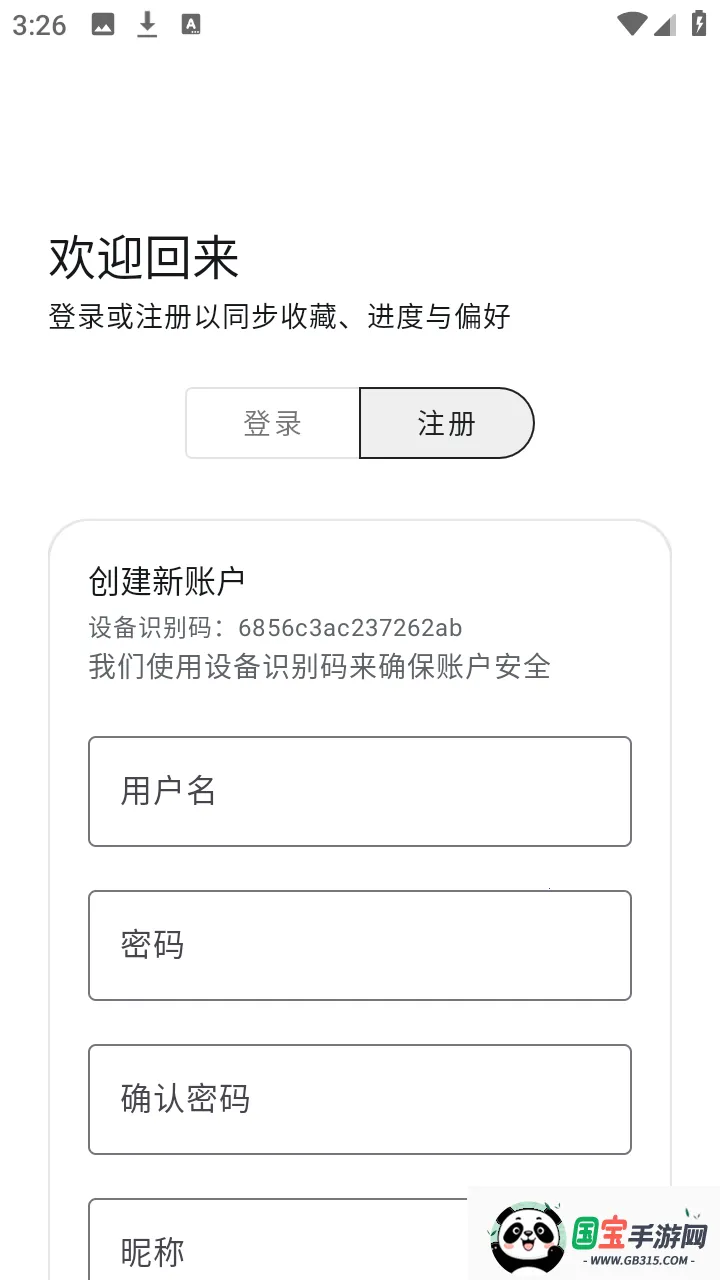Select the 注册 register tab
This screenshot has height=1280, width=720.
tap(446, 423)
